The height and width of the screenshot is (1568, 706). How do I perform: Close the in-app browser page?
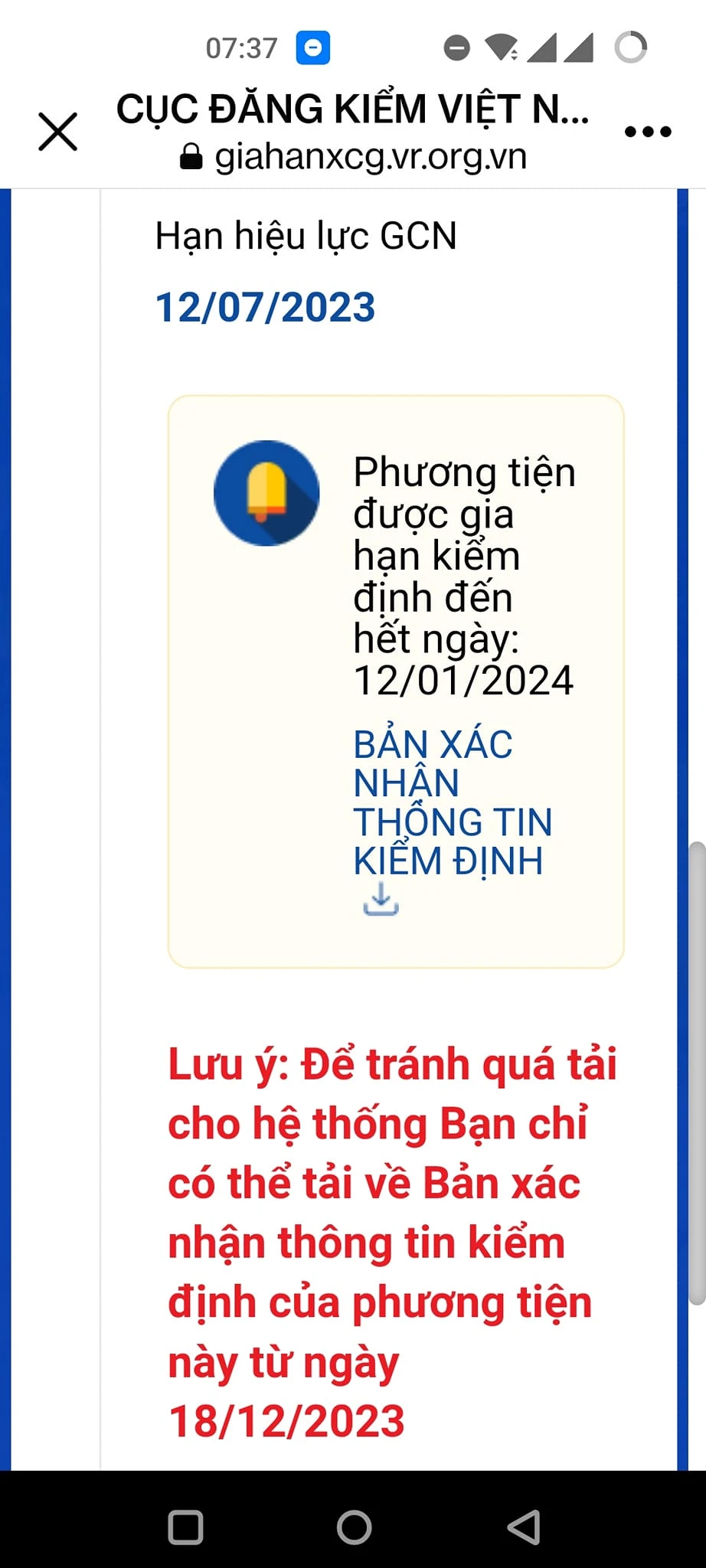[58, 132]
